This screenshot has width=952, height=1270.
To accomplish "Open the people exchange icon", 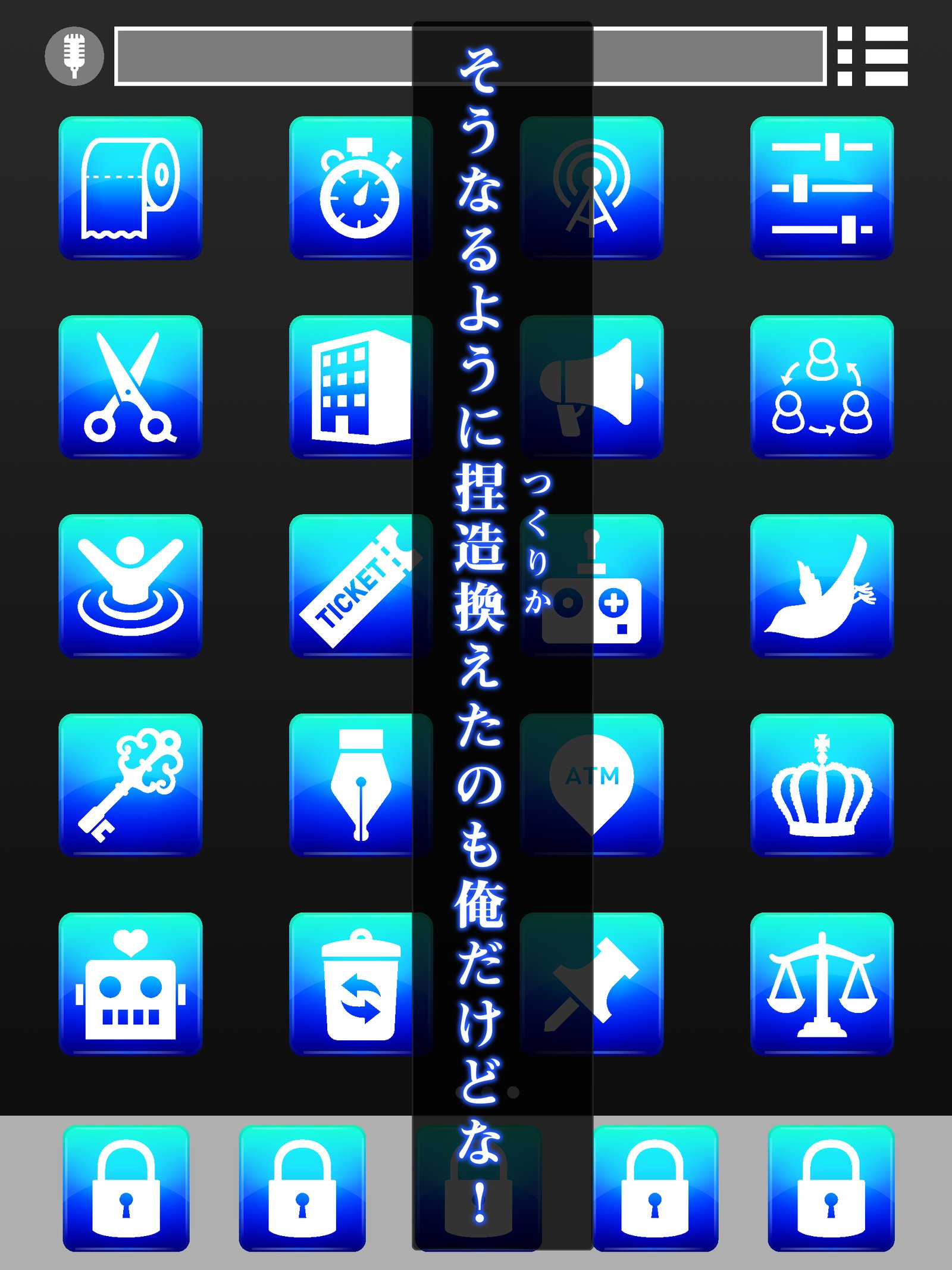I will pyautogui.click(x=821, y=387).
